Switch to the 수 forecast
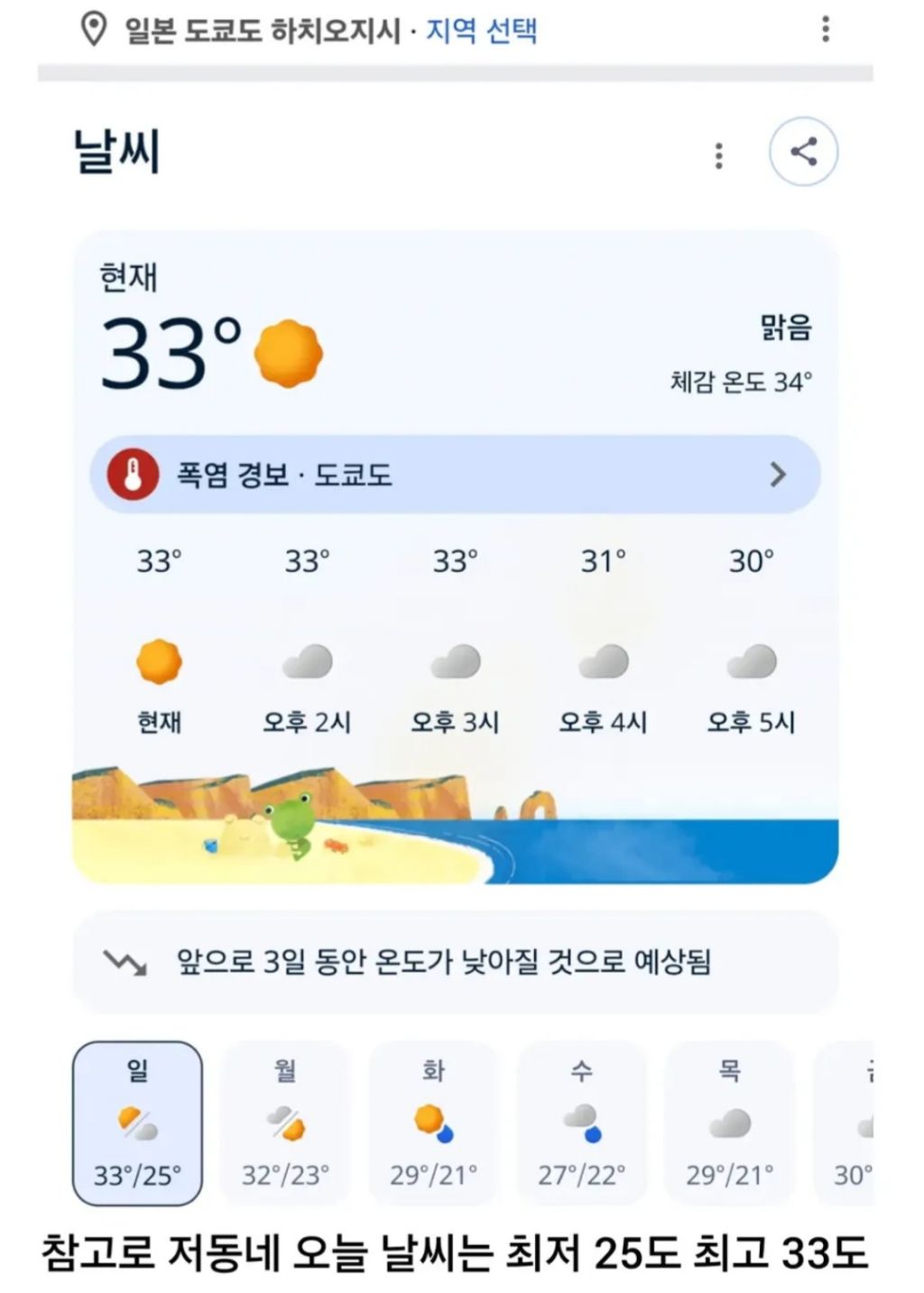 pyautogui.click(x=581, y=1123)
